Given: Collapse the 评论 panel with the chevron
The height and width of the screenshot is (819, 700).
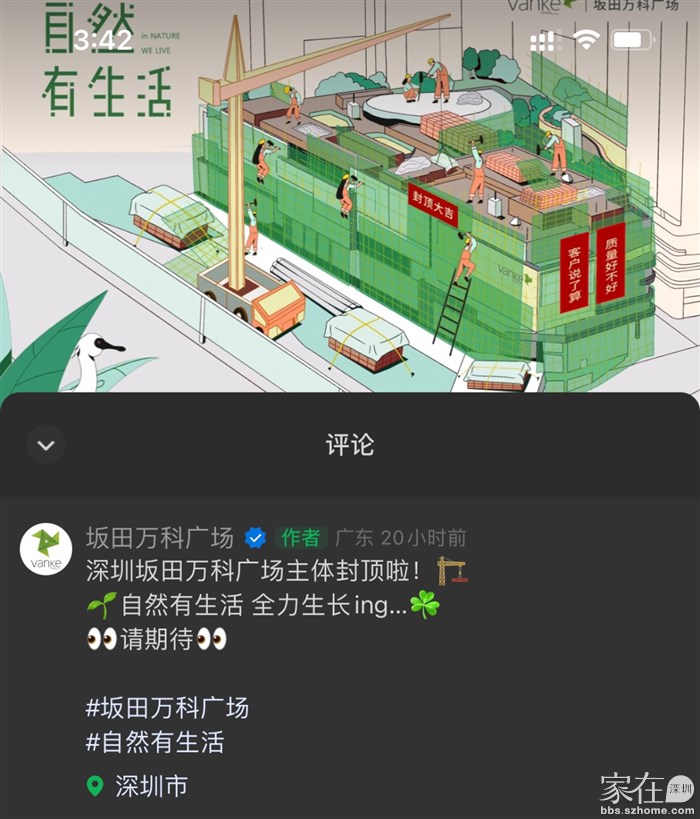Looking at the screenshot, I should (46, 444).
